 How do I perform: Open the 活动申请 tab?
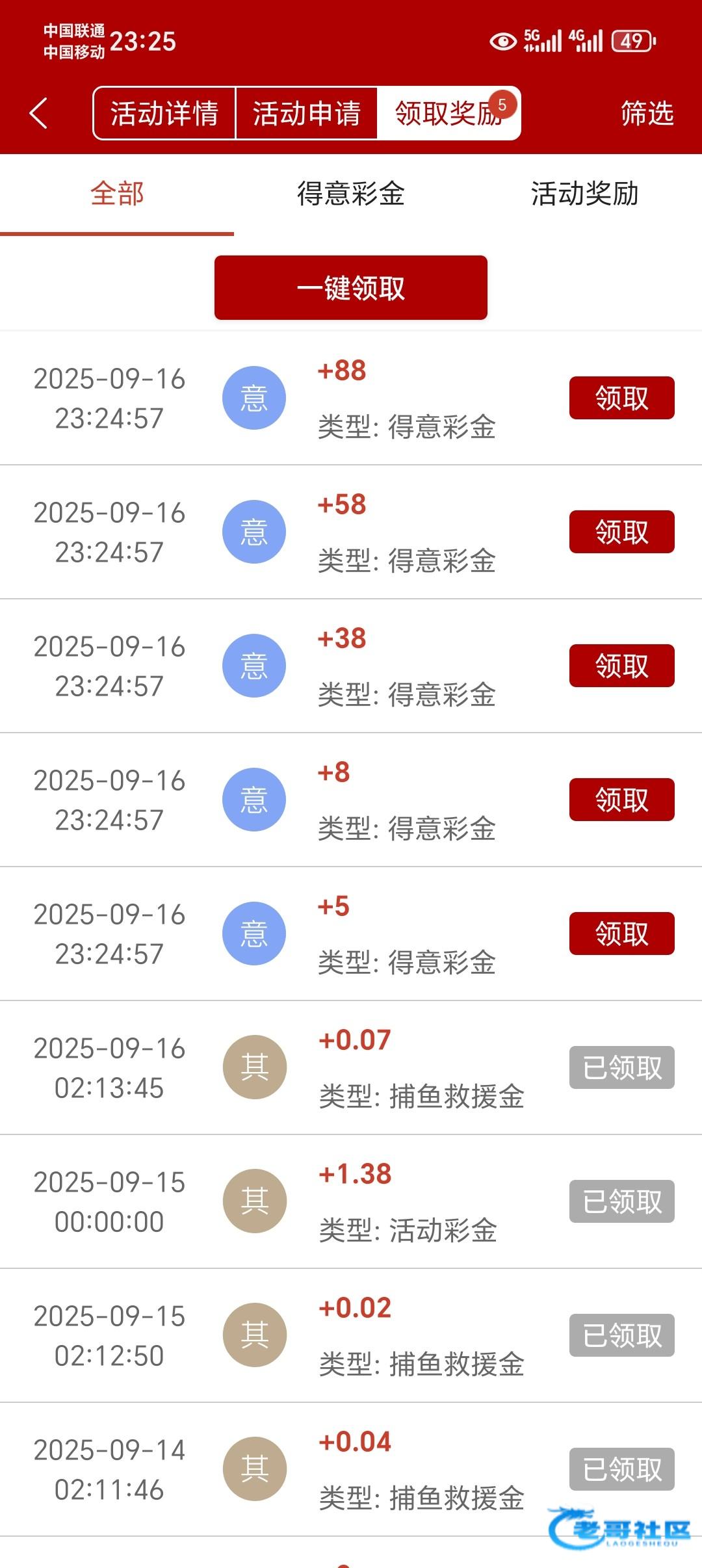[306, 113]
